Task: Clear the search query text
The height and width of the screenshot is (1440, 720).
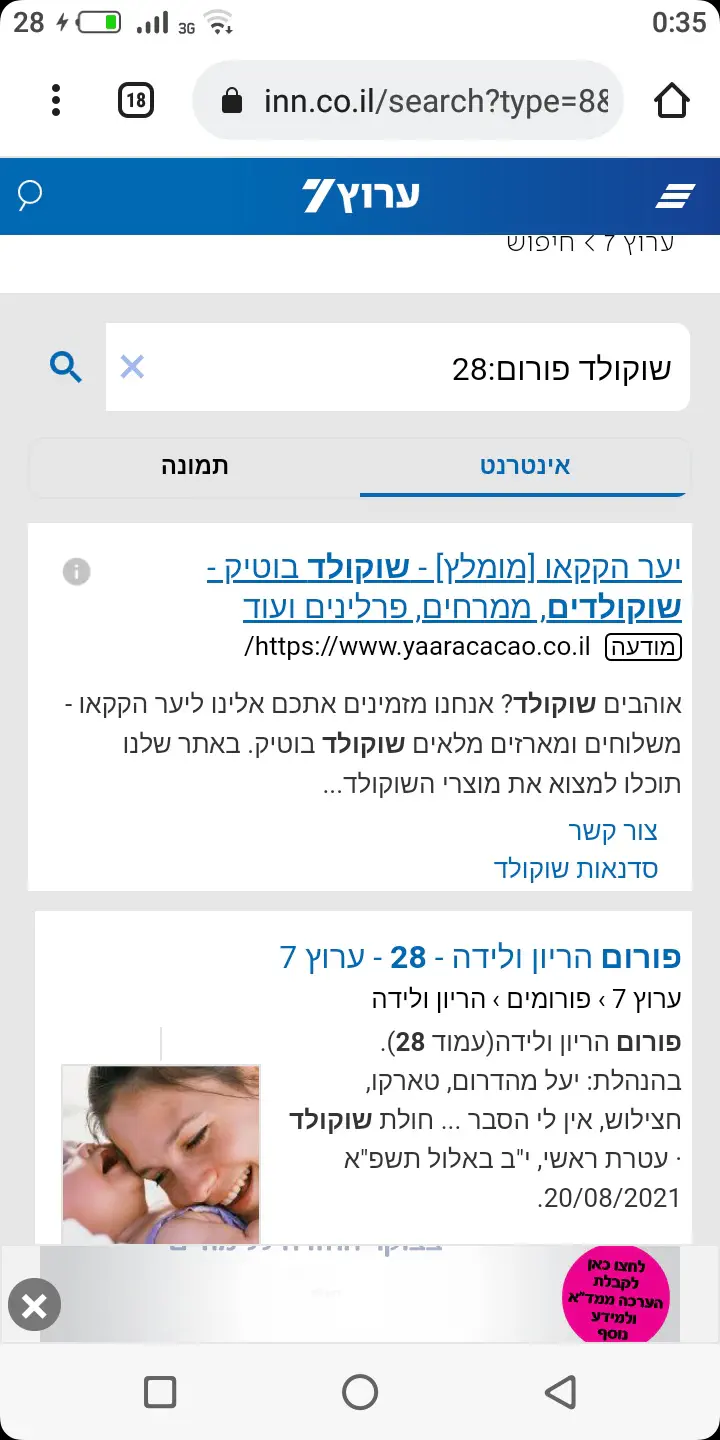Action: click(132, 367)
